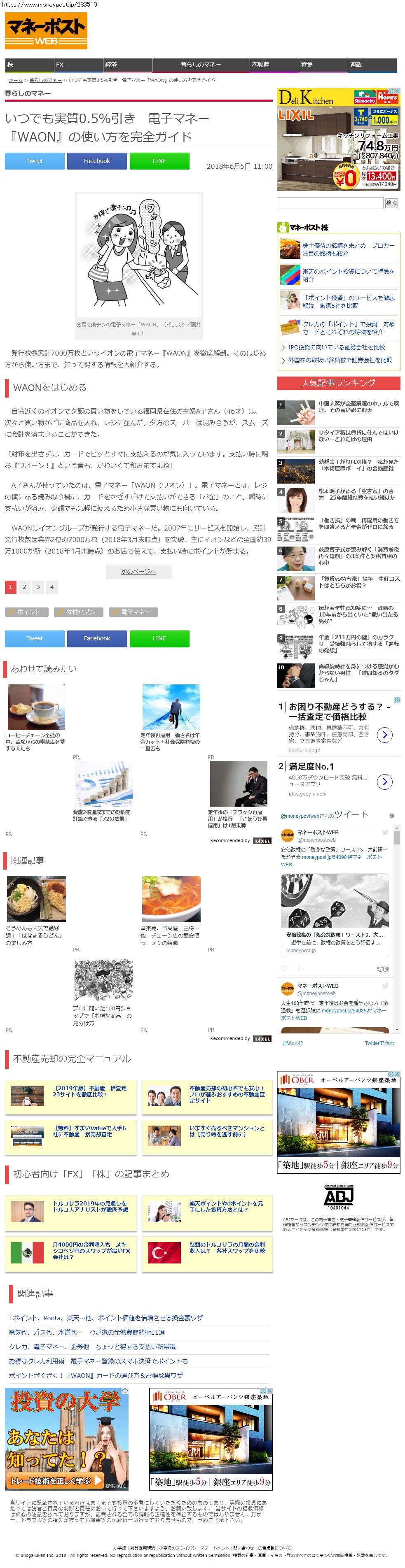Return via the ホーム breadcrumb link
This screenshot has width=405, height=1568.
click(15, 80)
